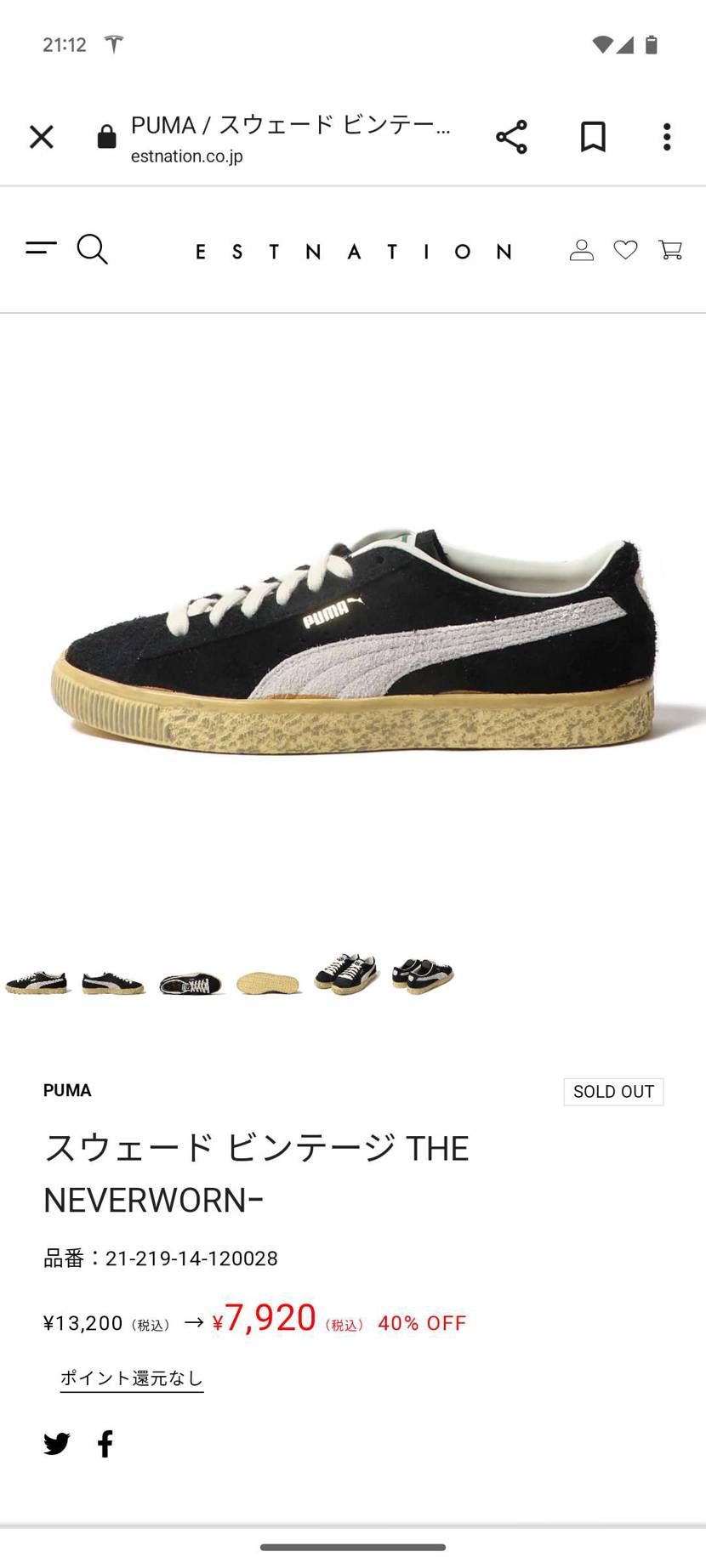This screenshot has height=1568, width=706.
Task: Open site search
Action: (x=92, y=250)
